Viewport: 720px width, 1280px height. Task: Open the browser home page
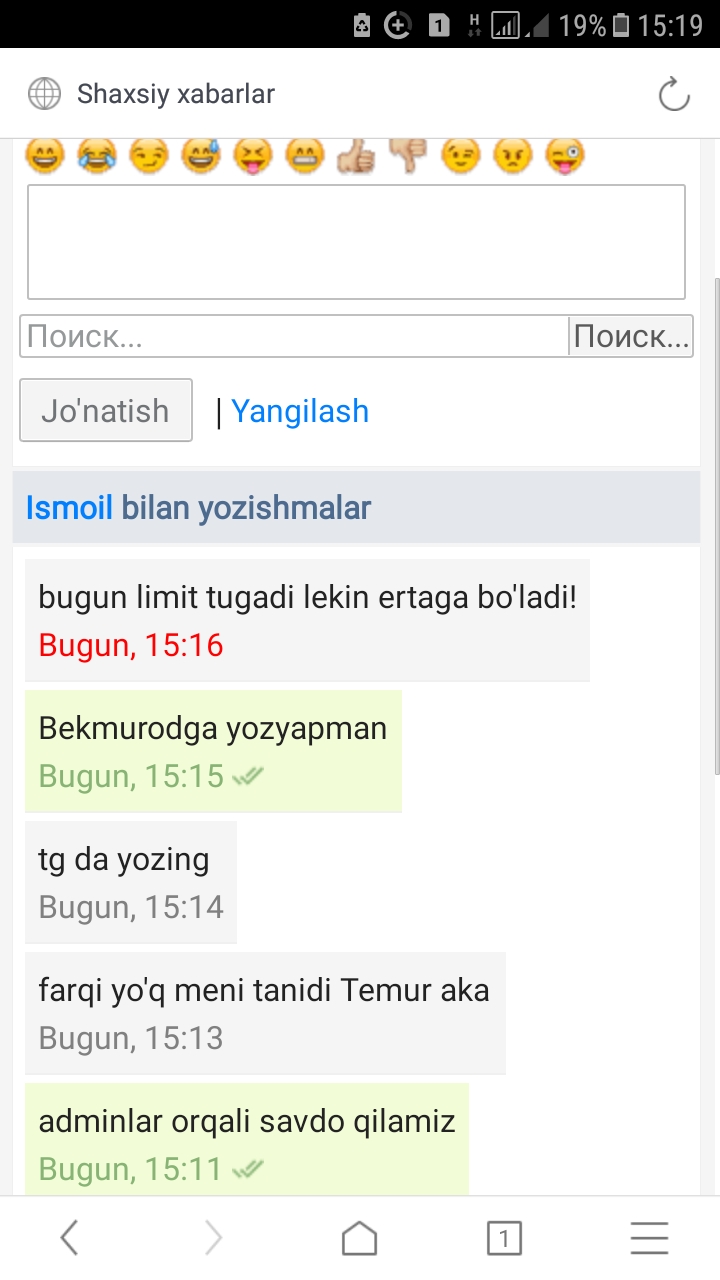tap(359, 1238)
